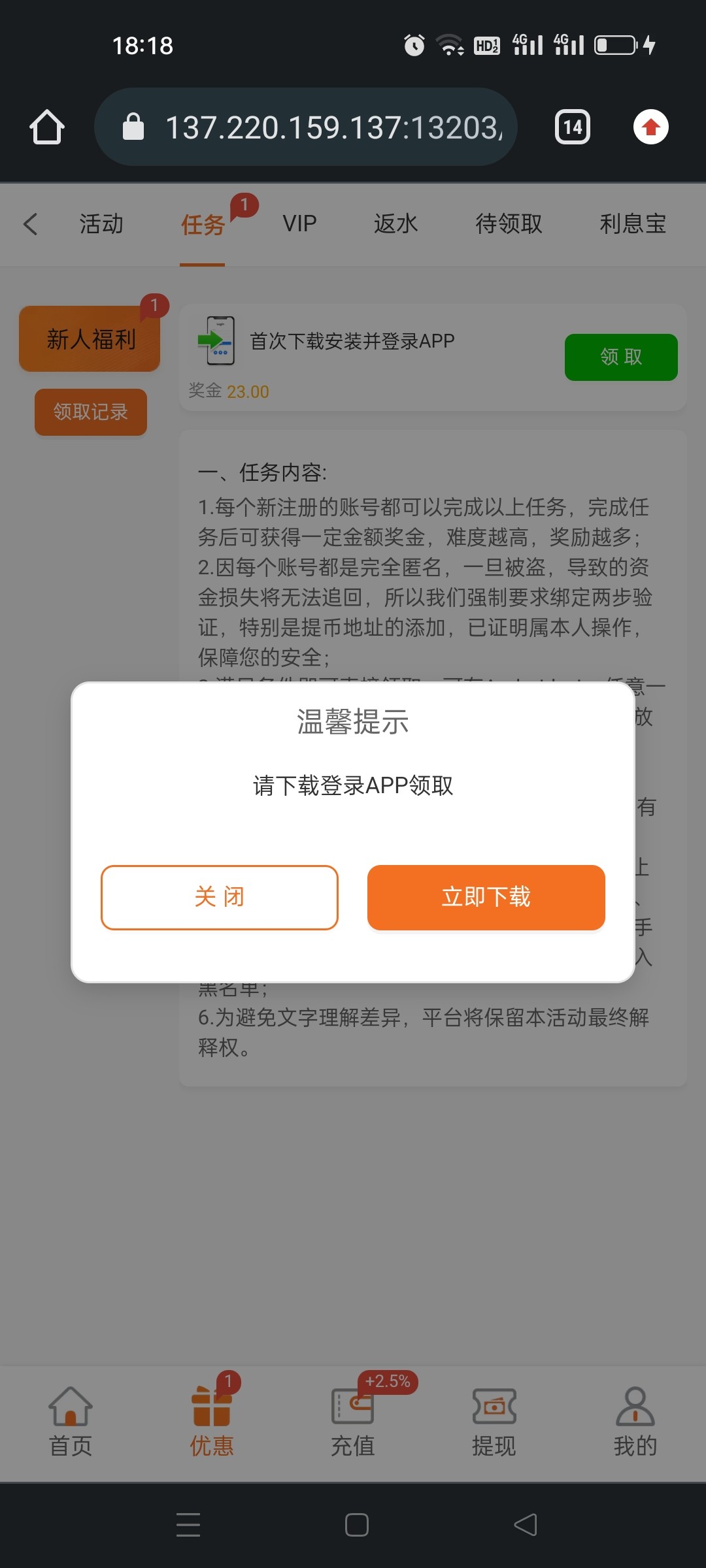
Task: Tap the padlock icon in the address bar
Action: click(x=133, y=126)
